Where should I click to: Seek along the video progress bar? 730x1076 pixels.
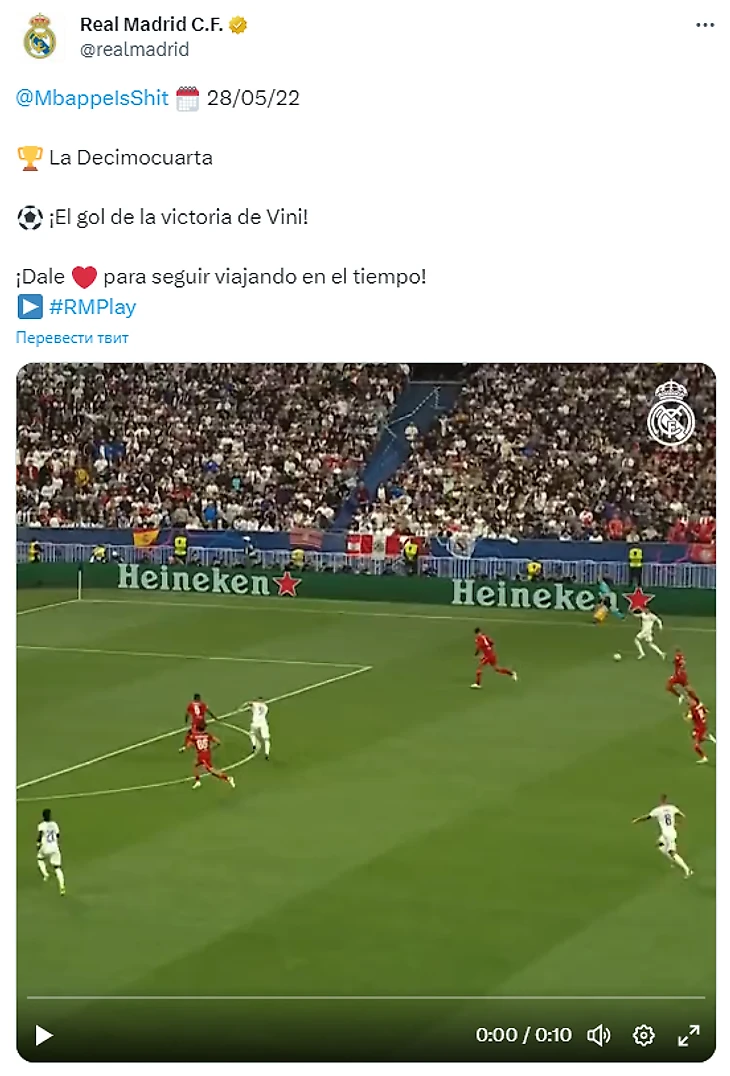coord(365,997)
